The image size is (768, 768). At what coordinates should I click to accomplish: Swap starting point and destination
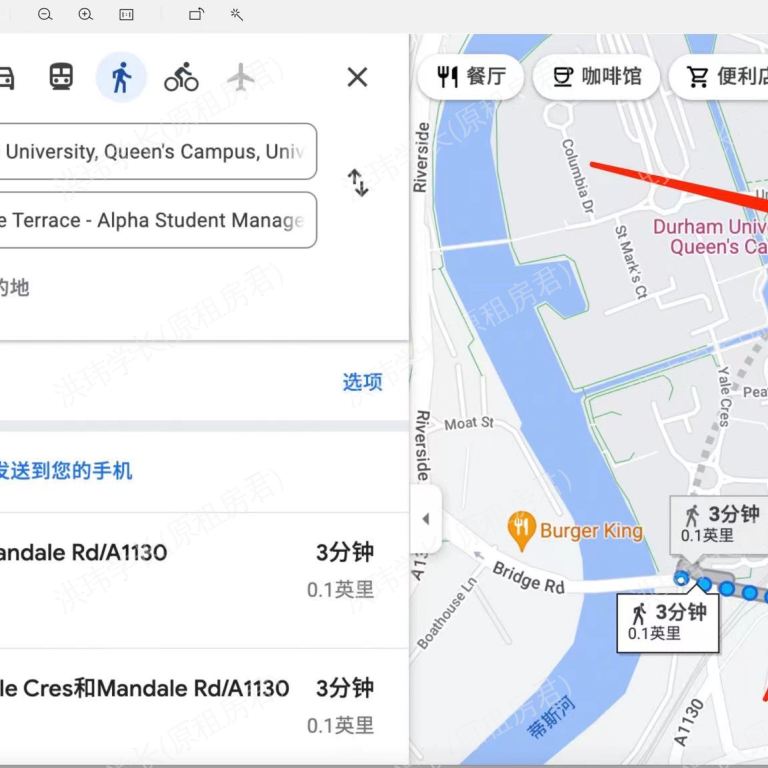(x=358, y=183)
